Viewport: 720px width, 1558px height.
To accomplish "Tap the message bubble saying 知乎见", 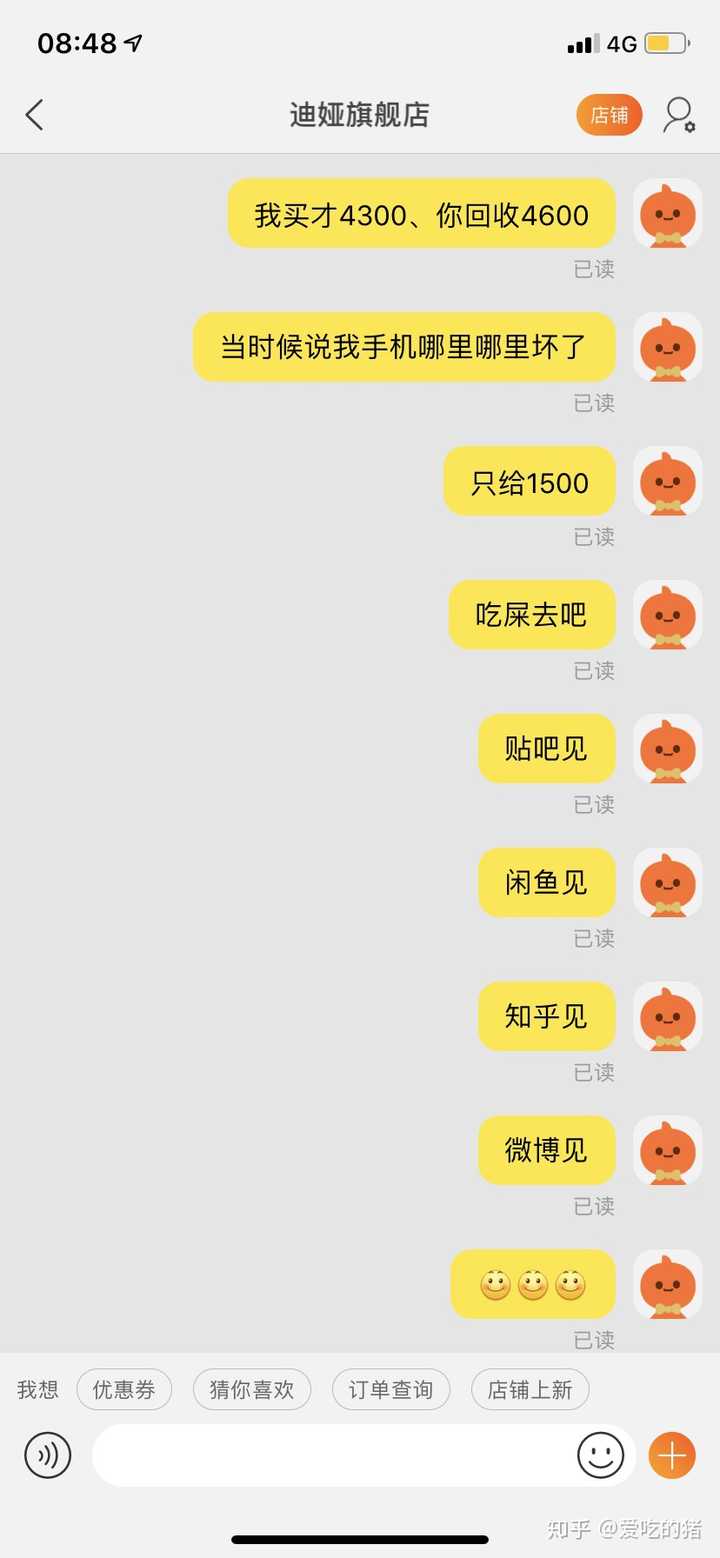I will tap(546, 1017).
